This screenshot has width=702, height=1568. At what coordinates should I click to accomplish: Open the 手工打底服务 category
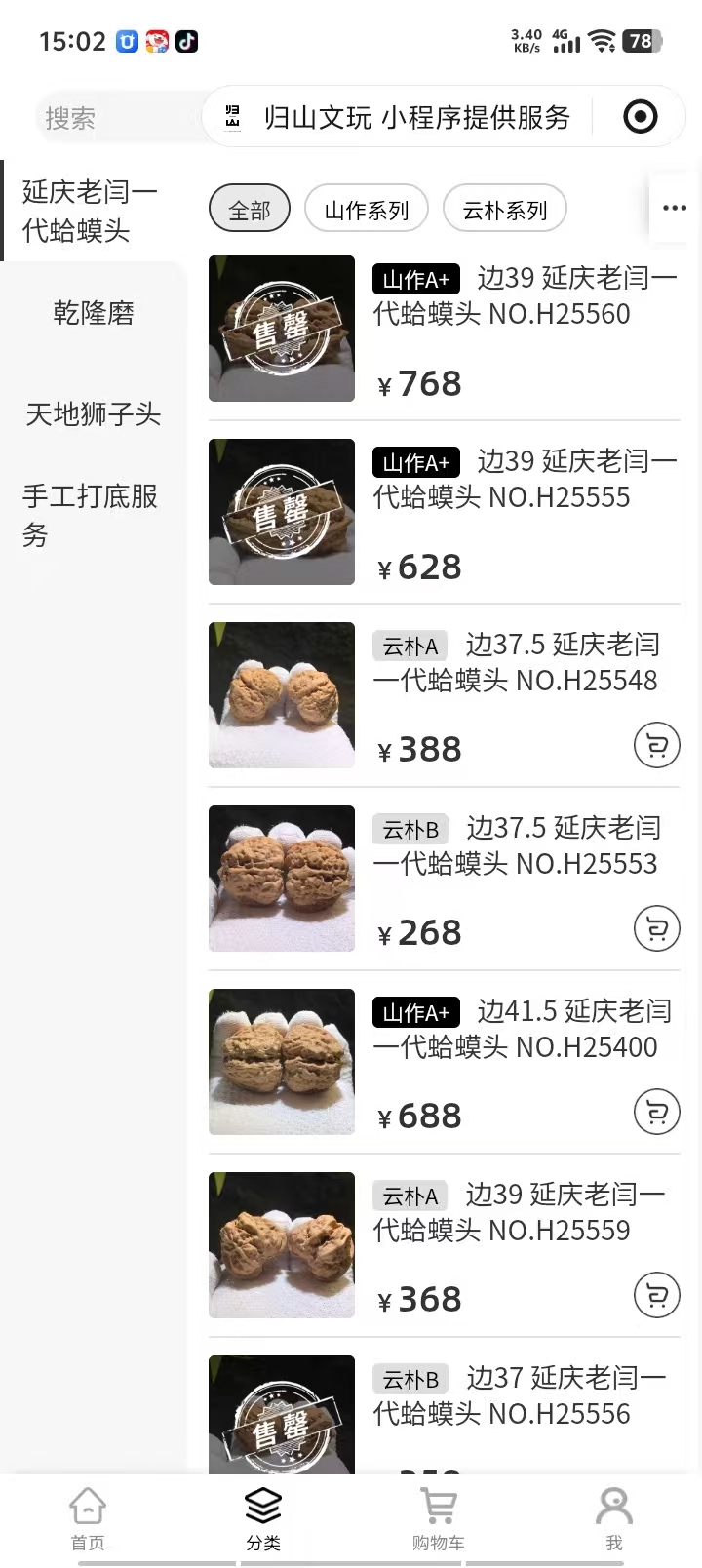click(x=90, y=515)
